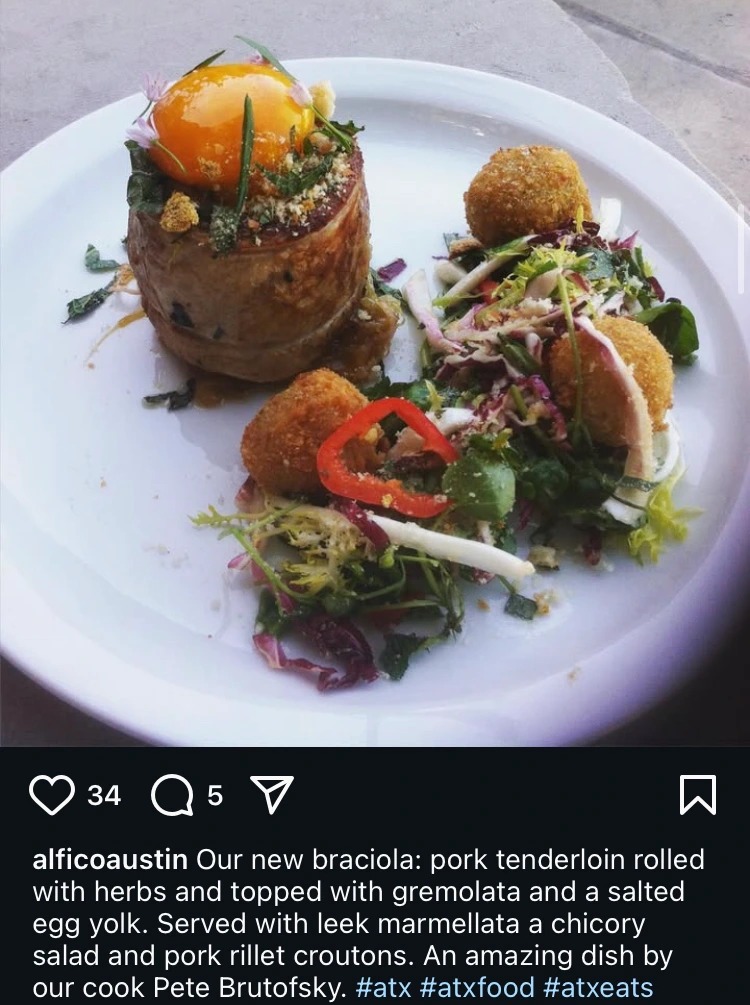Open the comments on this post
Viewport: 750px width, 1005px height.
tap(172, 795)
